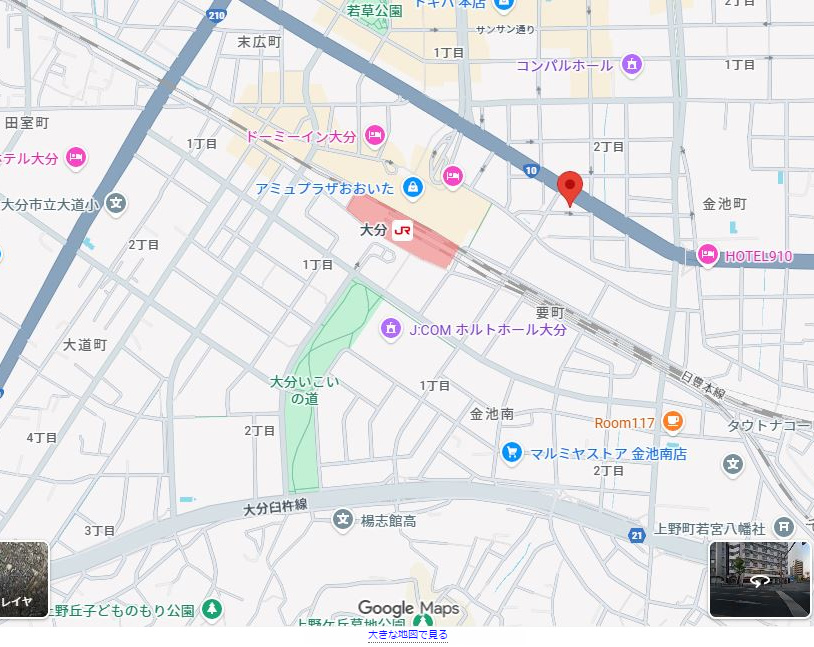Open the layers thumbnail
Viewport: 814px width, 647px height.
(x=23, y=579)
